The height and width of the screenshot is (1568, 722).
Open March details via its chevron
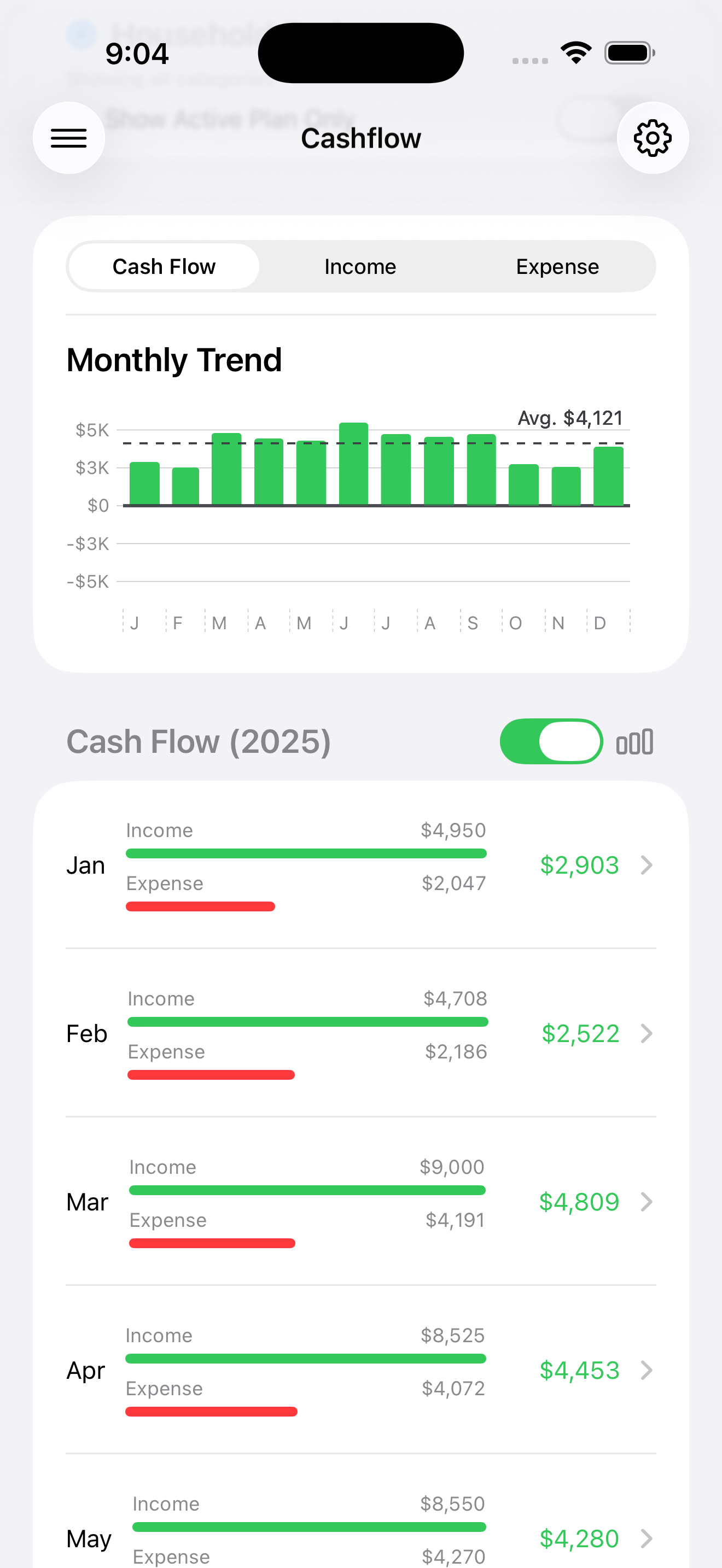647,1202
